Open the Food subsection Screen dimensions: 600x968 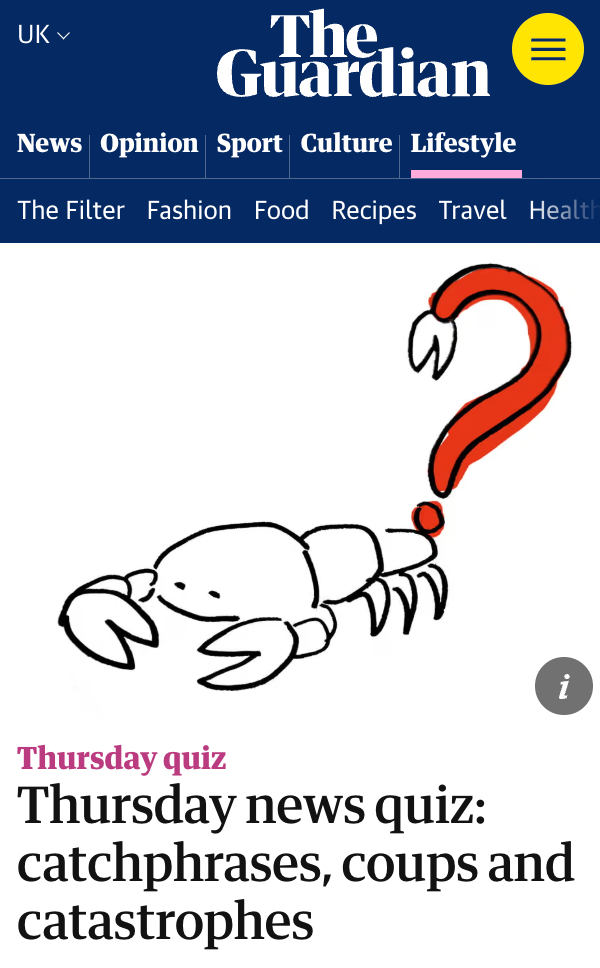point(281,210)
